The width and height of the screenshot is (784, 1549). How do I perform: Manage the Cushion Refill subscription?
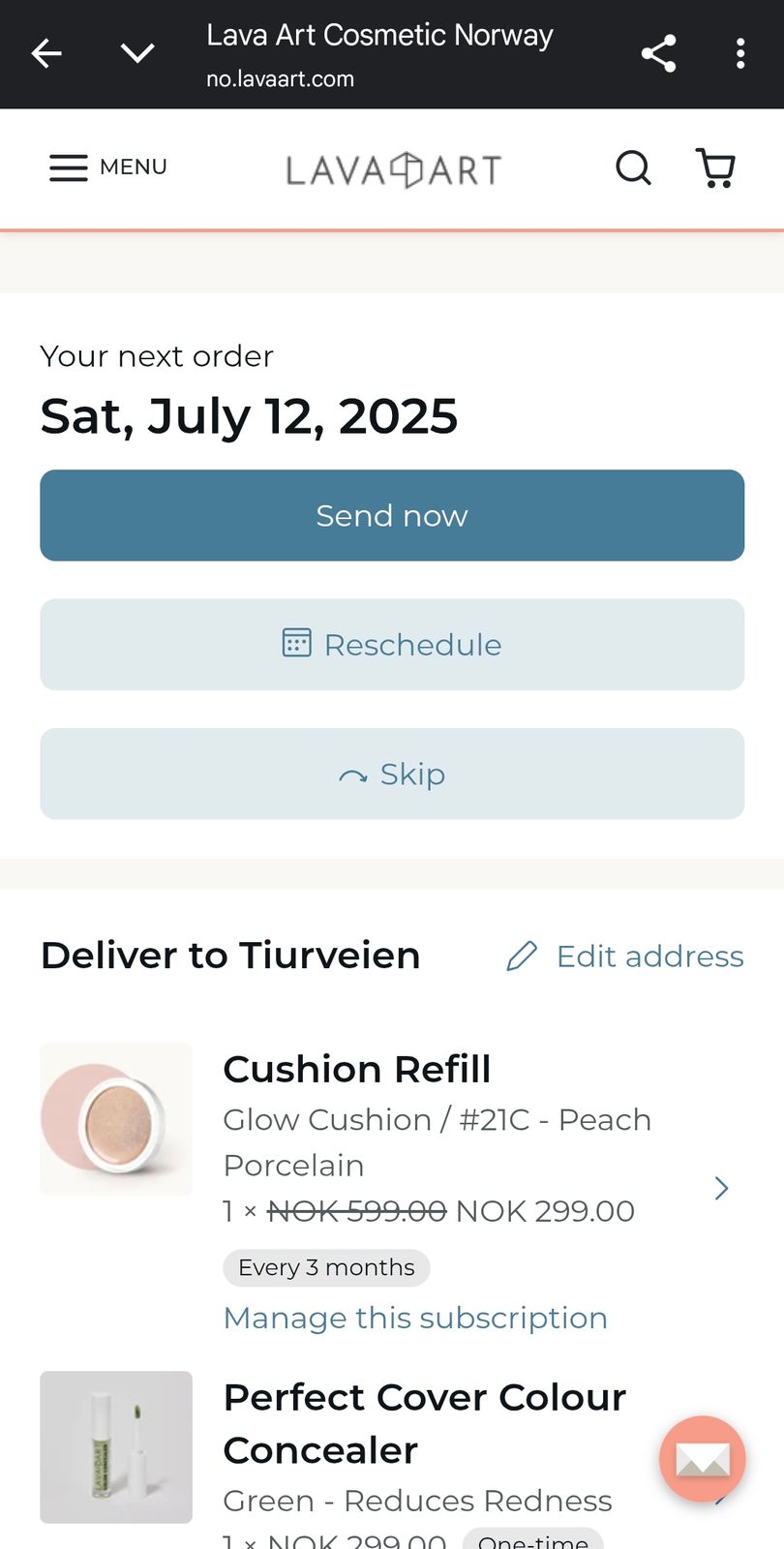point(415,1318)
